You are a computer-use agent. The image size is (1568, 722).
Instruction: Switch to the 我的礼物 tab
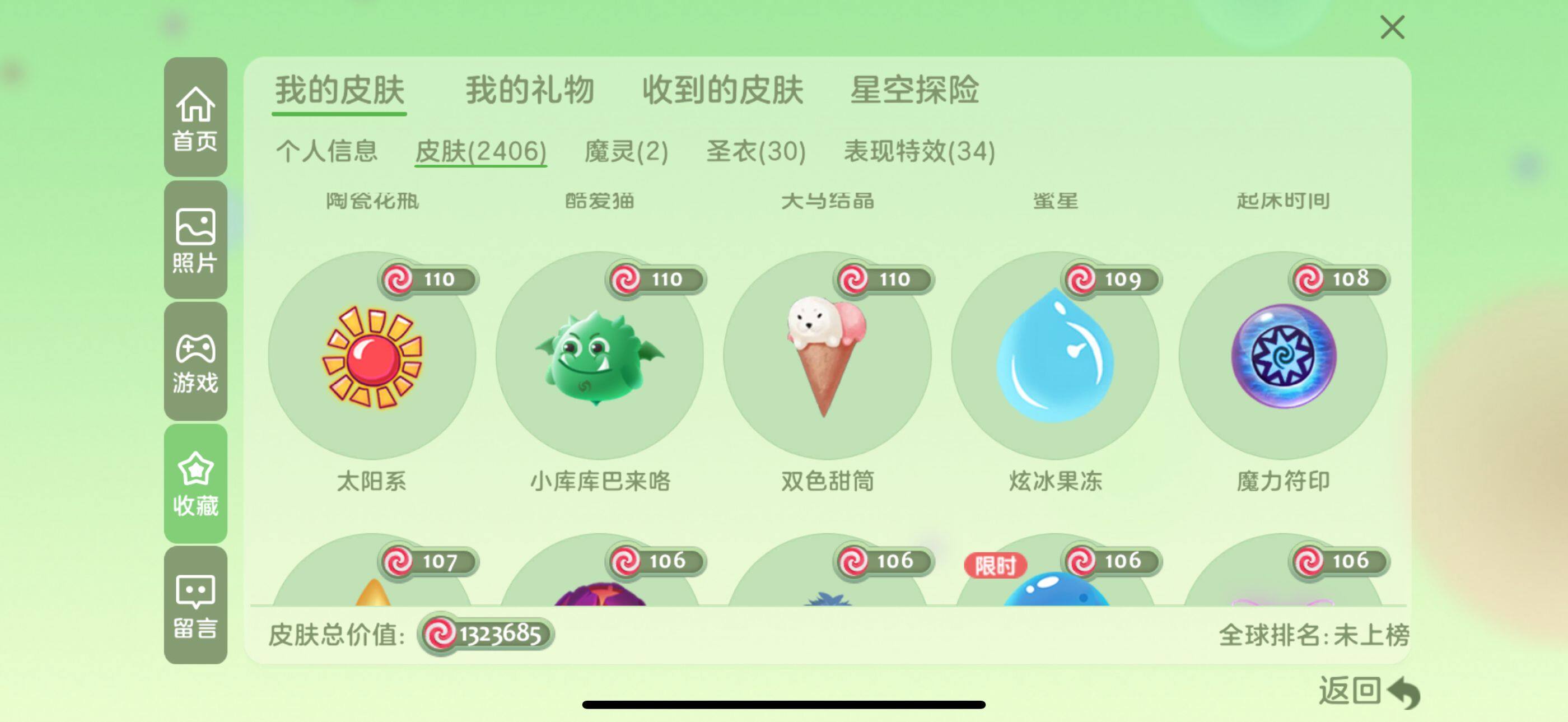[x=530, y=91]
